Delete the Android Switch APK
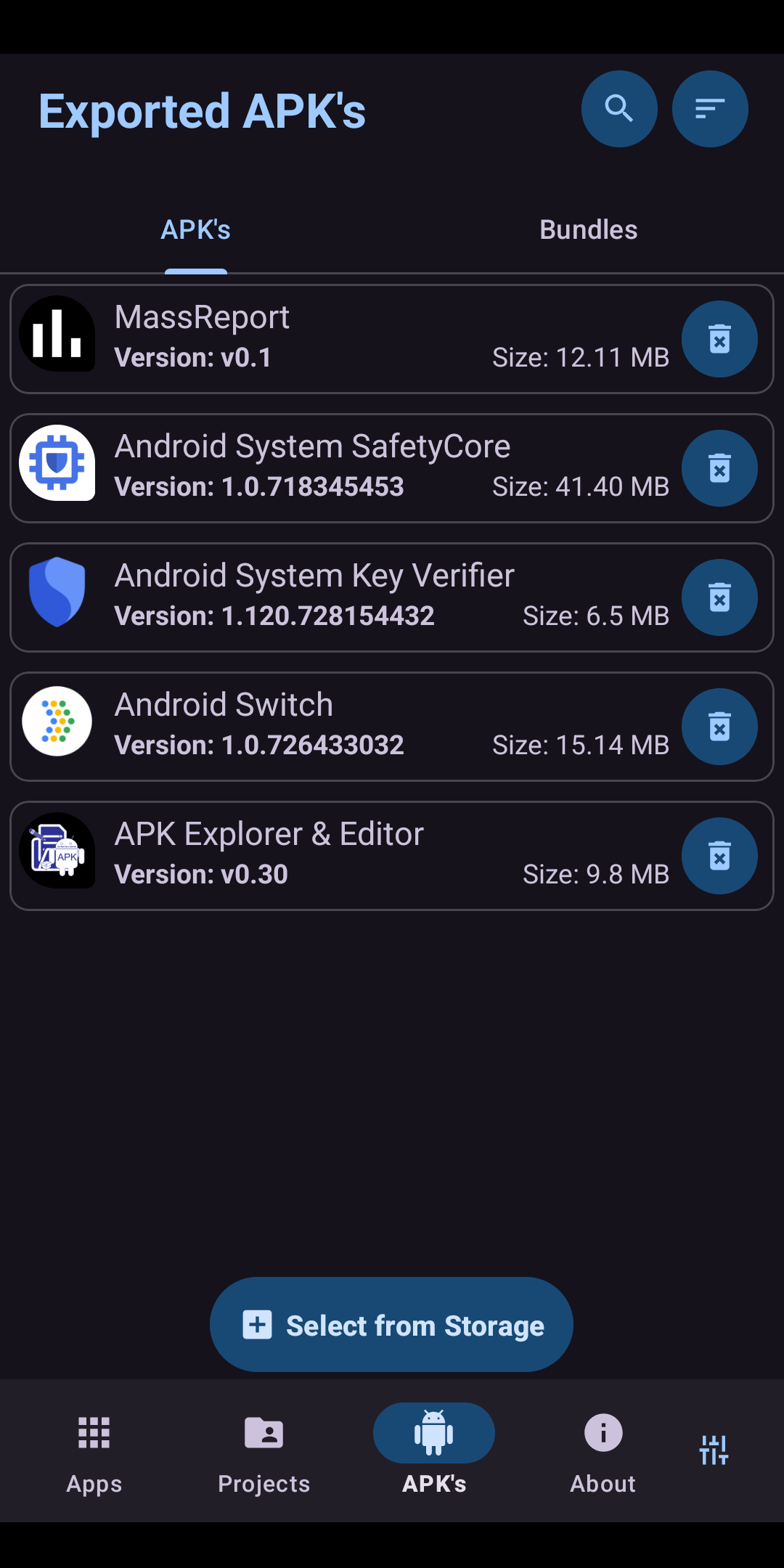Image resolution: width=784 pixels, height=1568 pixels. coord(719,727)
